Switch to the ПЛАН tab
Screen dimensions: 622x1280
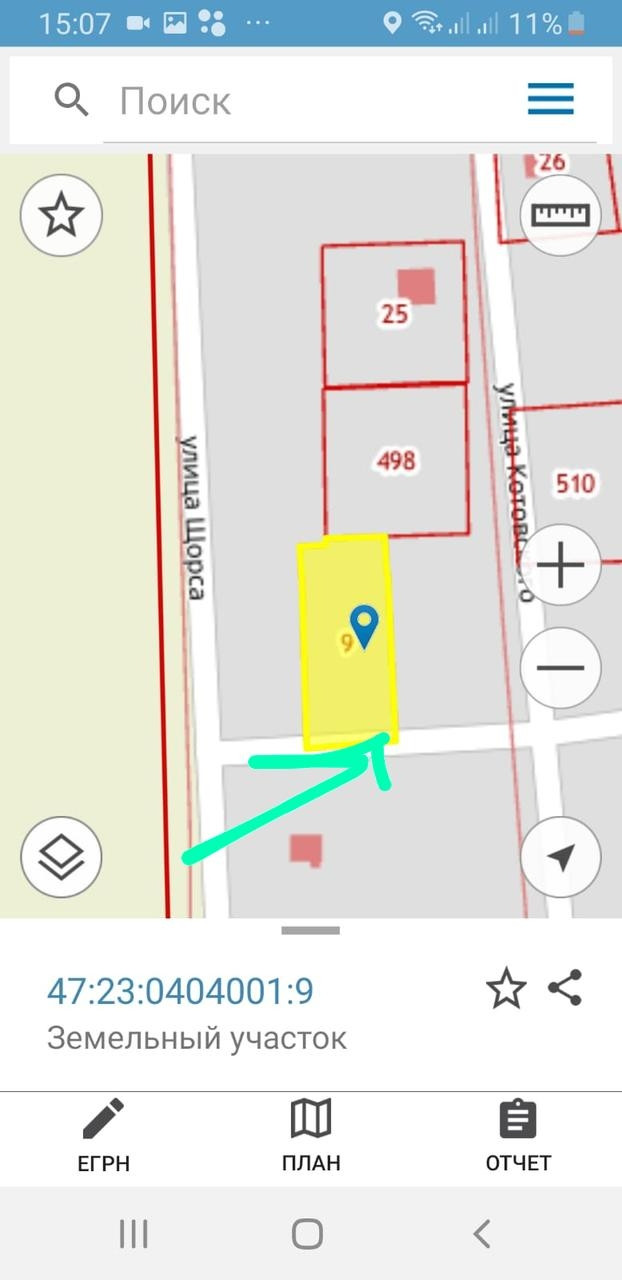311,1137
